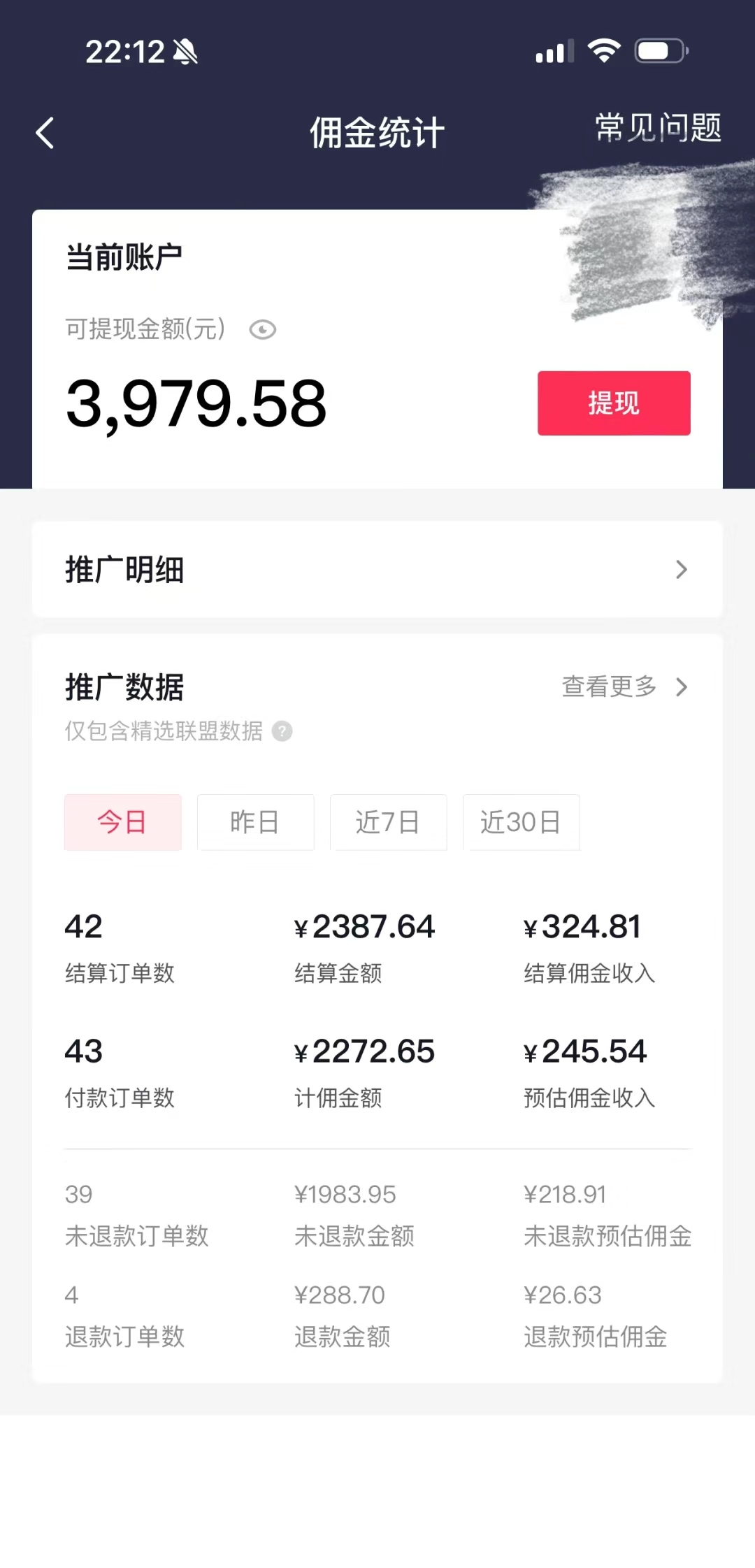The image size is (755, 1568).
Task: Open 常见问题 help page
Action: (x=658, y=128)
